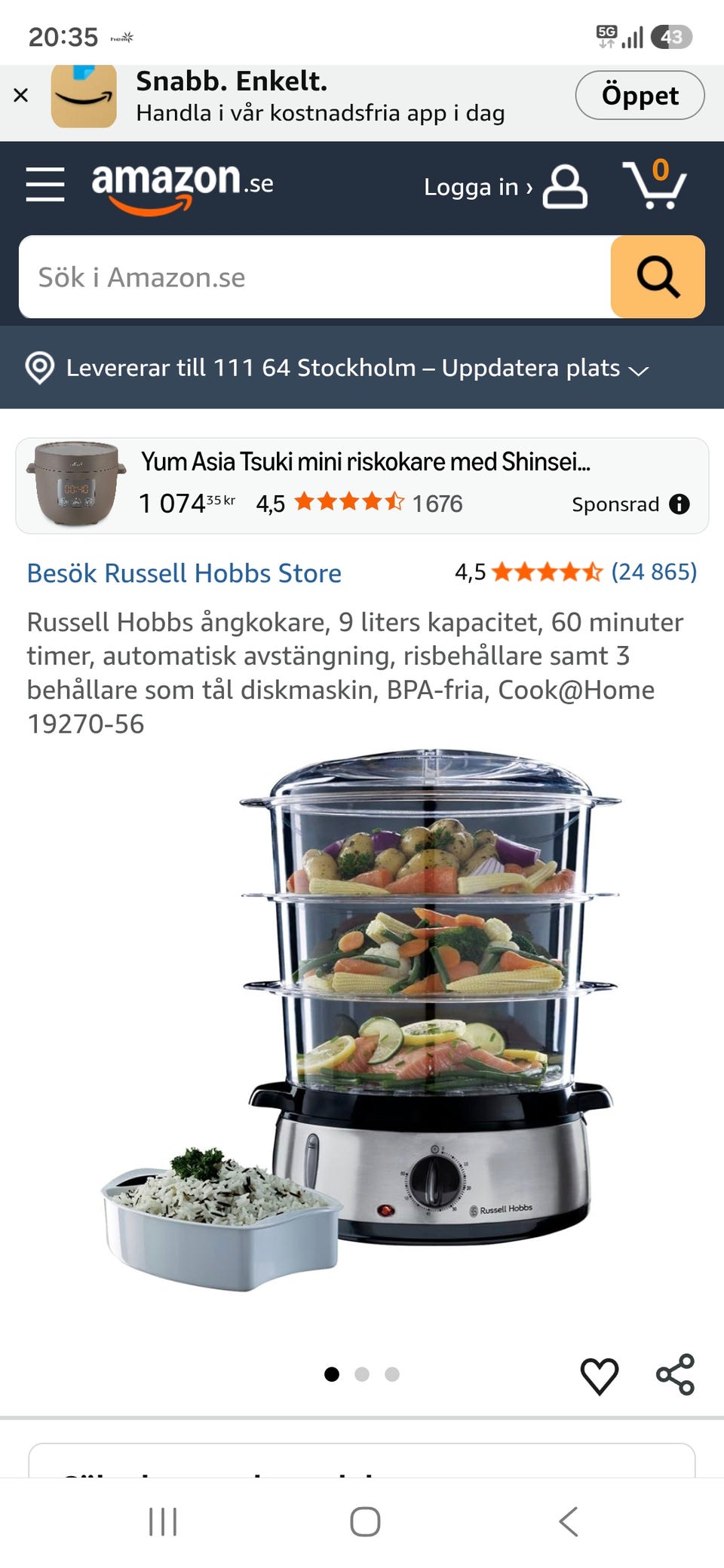Show the Sponsrad info icon details
This screenshot has height=1568, width=724.
click(680, 504)
